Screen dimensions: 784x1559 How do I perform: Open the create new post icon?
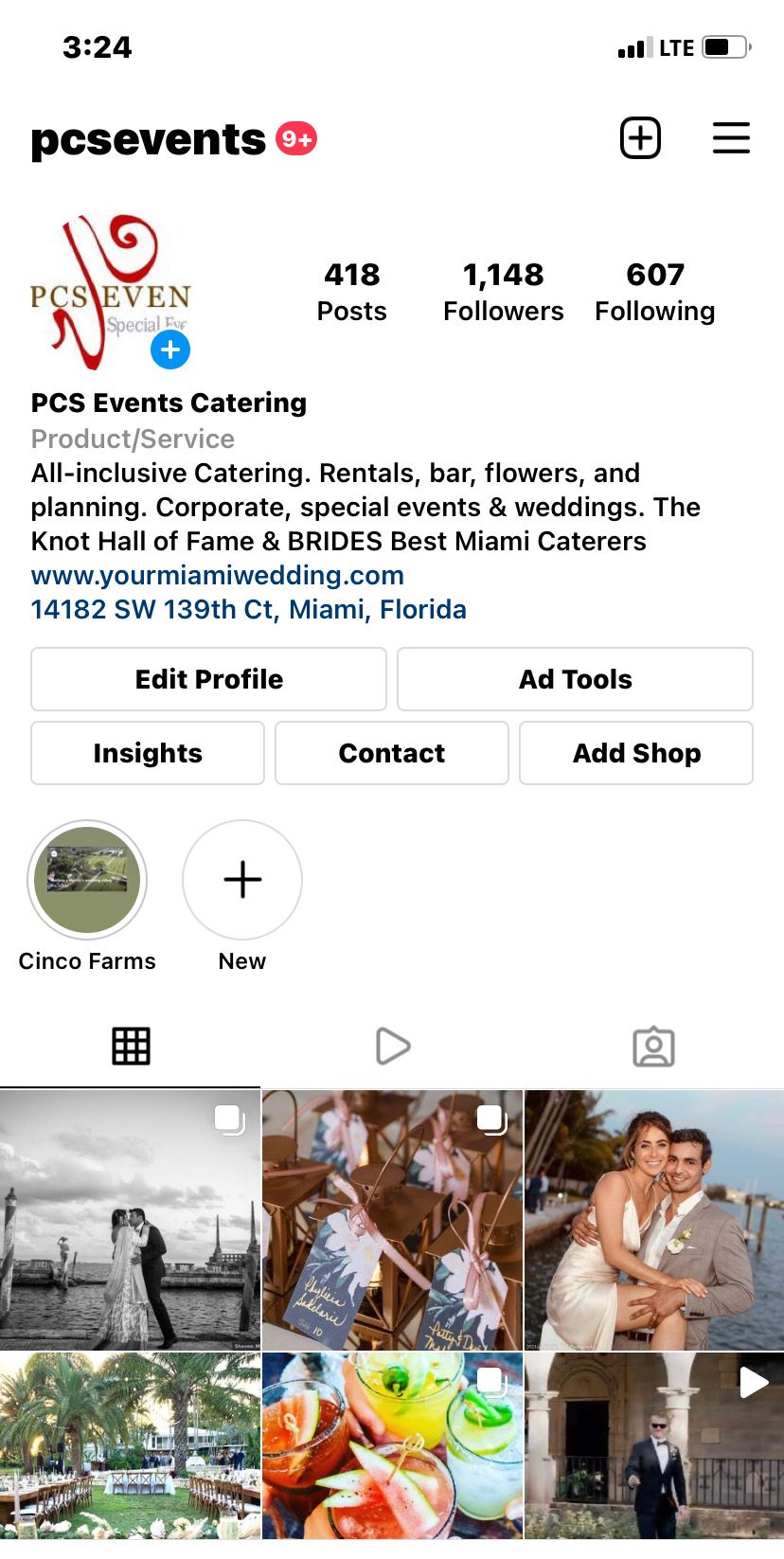640,138
